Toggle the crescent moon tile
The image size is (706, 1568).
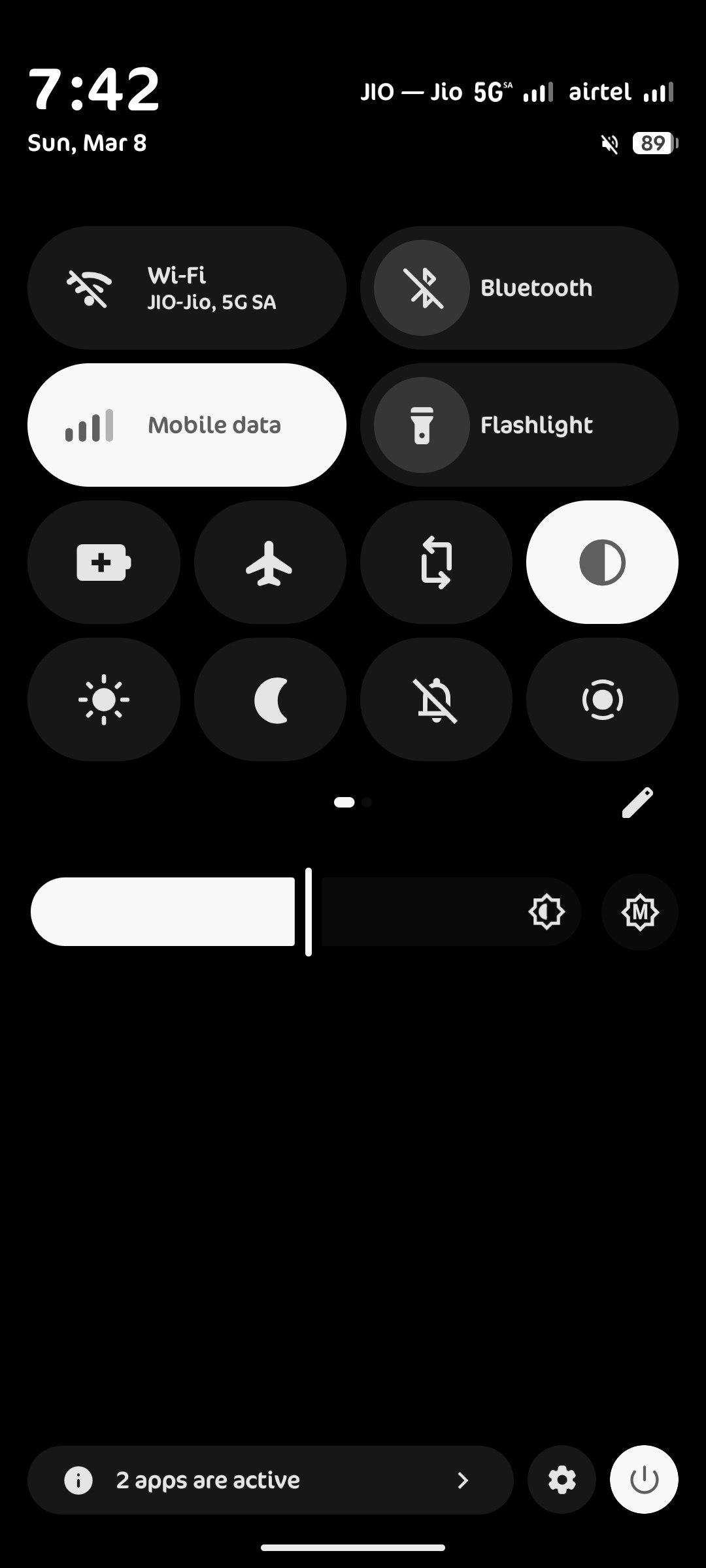[269, 699]
